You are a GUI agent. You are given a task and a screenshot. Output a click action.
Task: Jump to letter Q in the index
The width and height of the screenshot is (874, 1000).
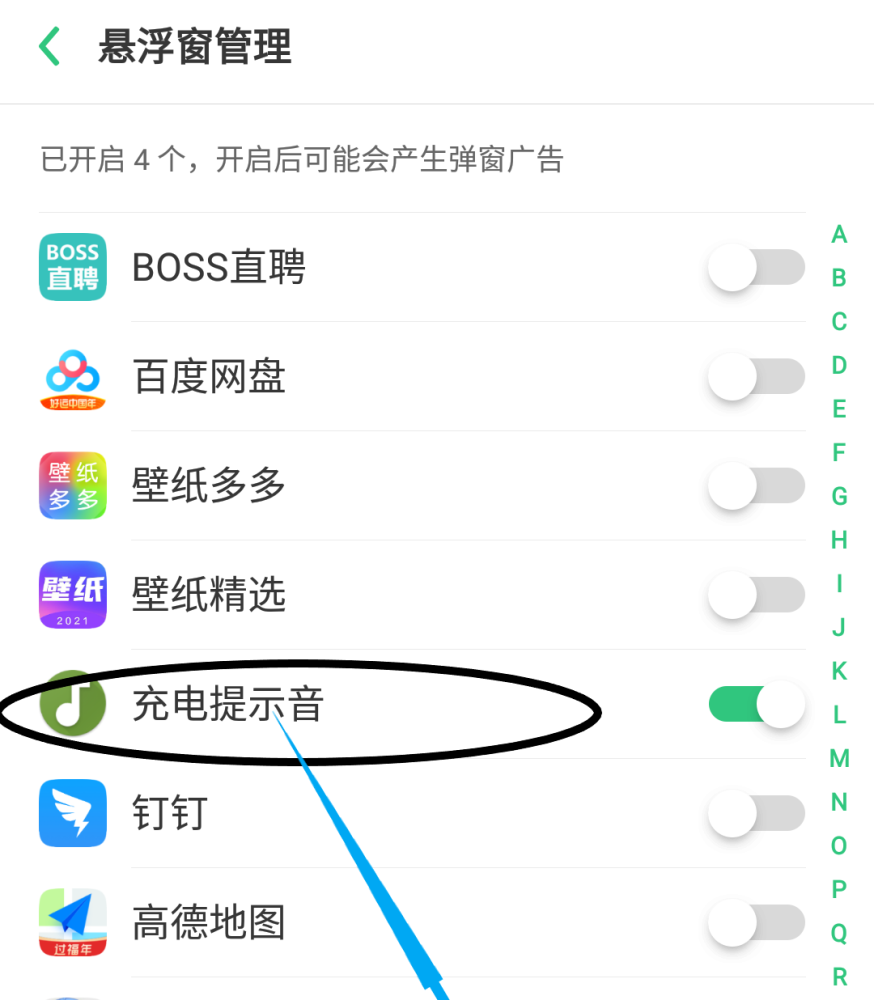tap(839, 933)
